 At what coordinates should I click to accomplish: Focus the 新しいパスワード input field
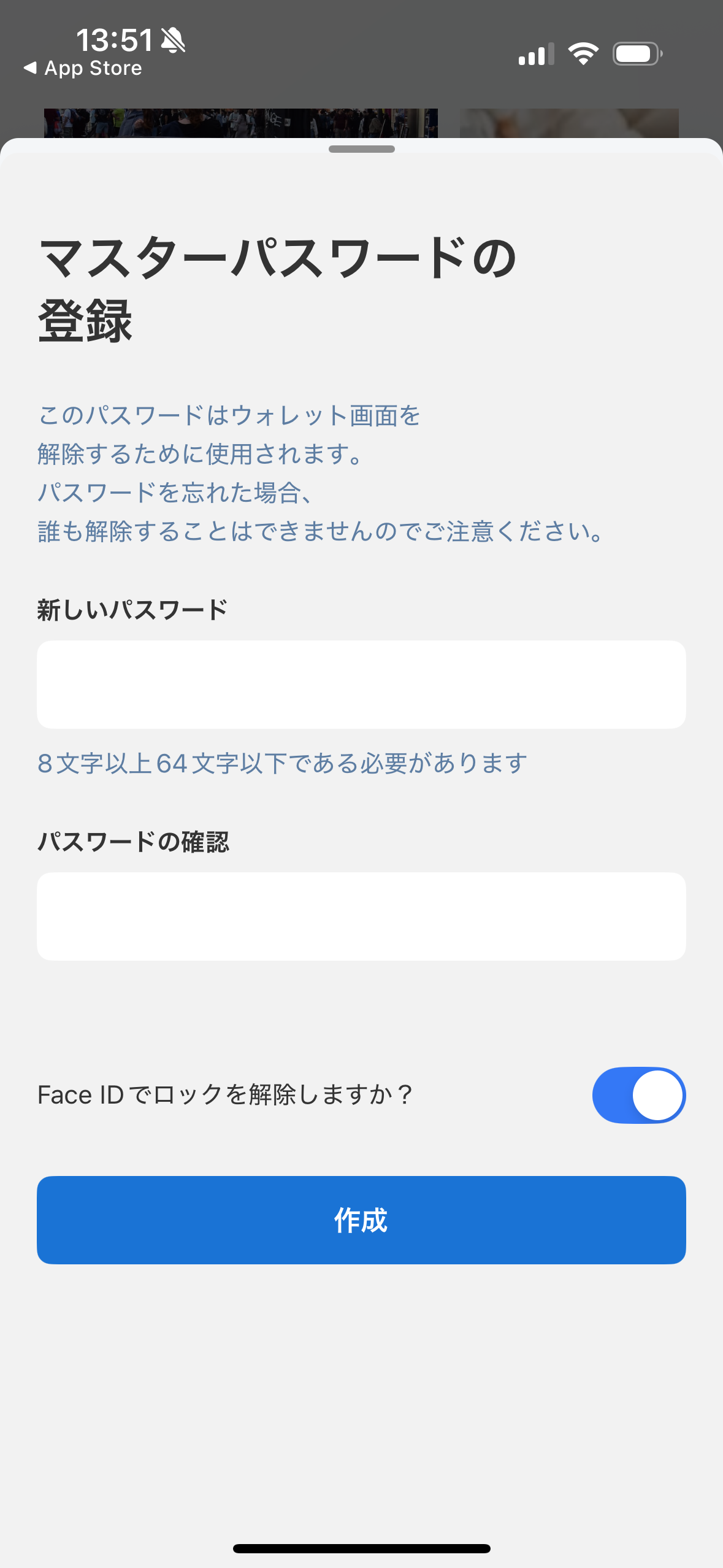361,684
